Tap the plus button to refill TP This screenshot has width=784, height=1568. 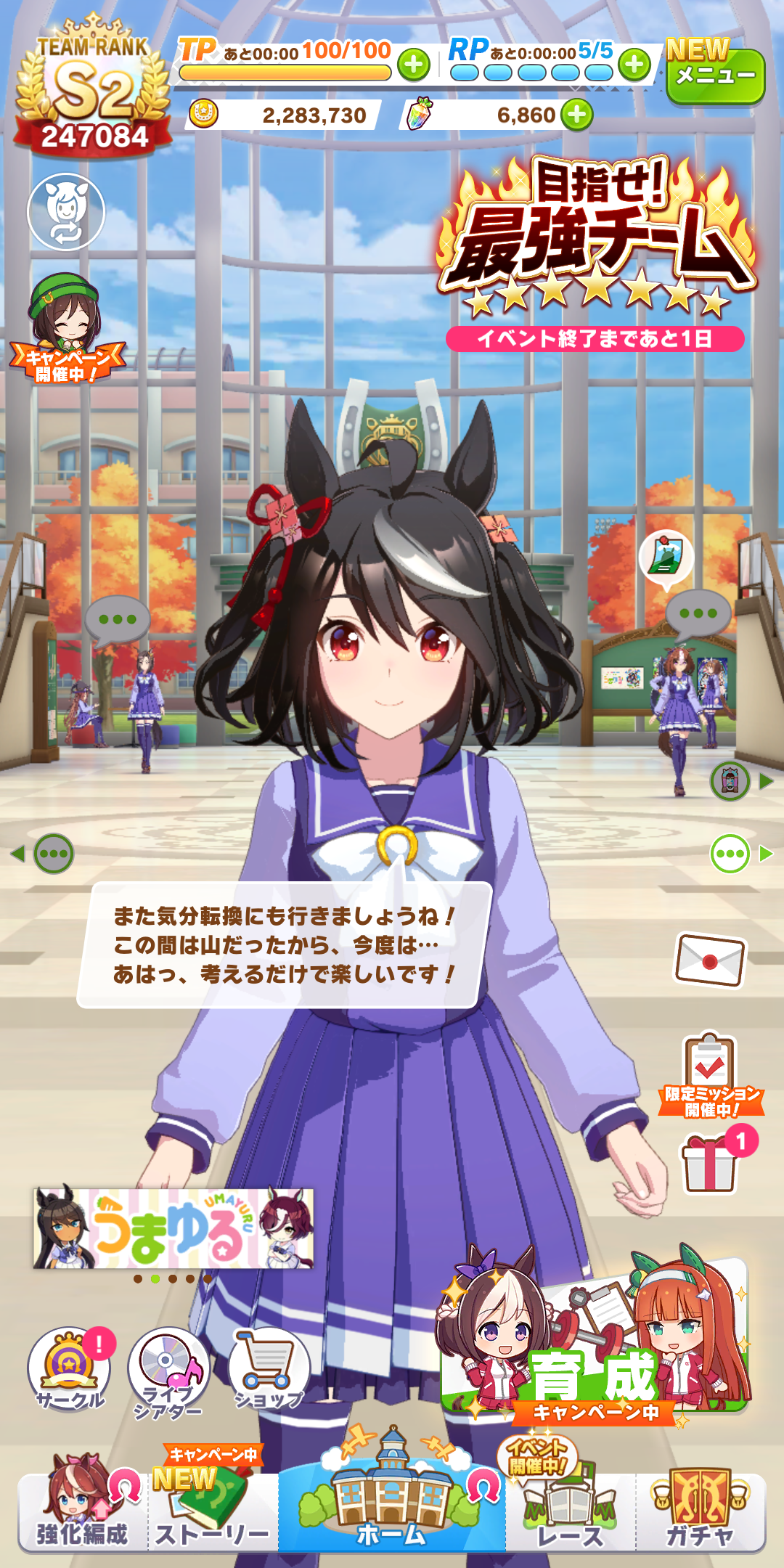413,65
